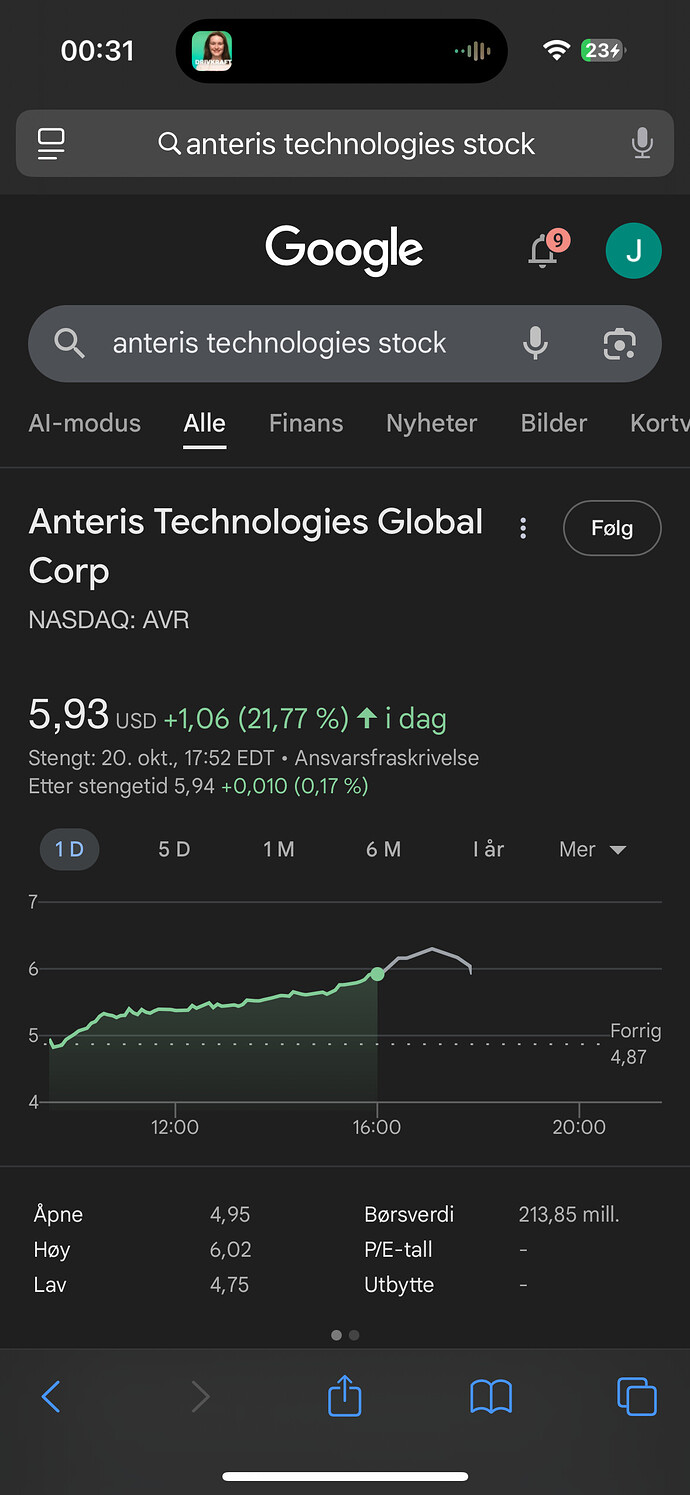Open Google notifications bell
This screenshot has width=690, height=1495.
(543, 250)
